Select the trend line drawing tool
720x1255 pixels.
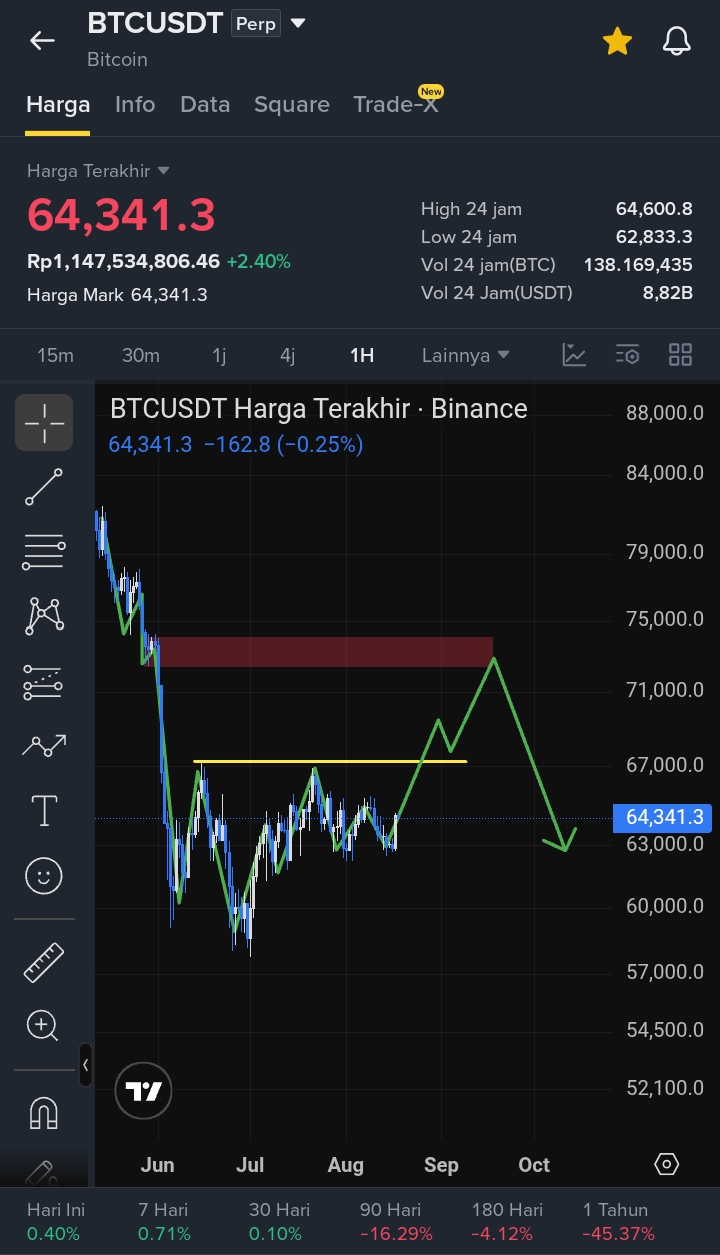point(44,486)
